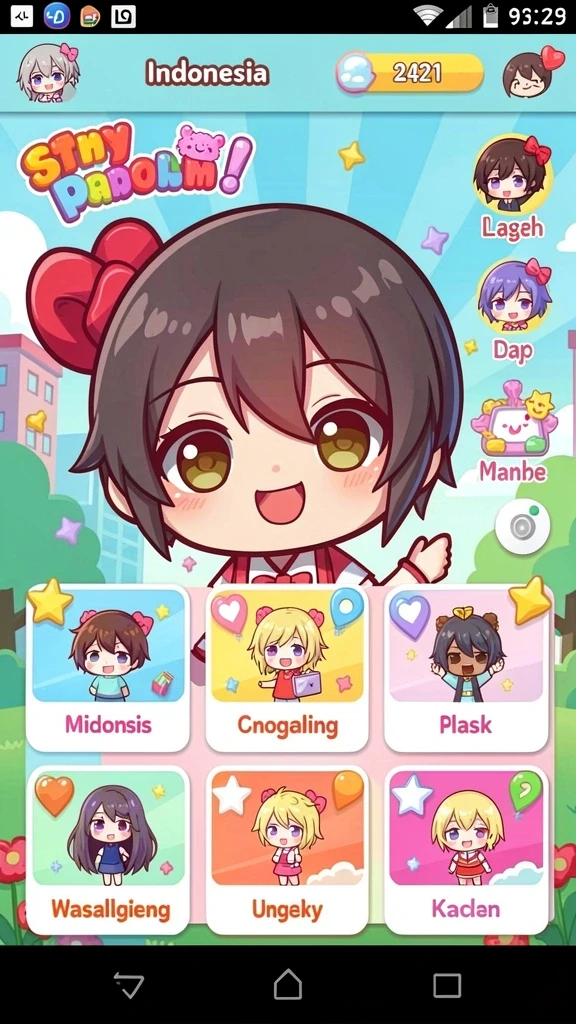Open the Midonsis card

click(108, 668)
